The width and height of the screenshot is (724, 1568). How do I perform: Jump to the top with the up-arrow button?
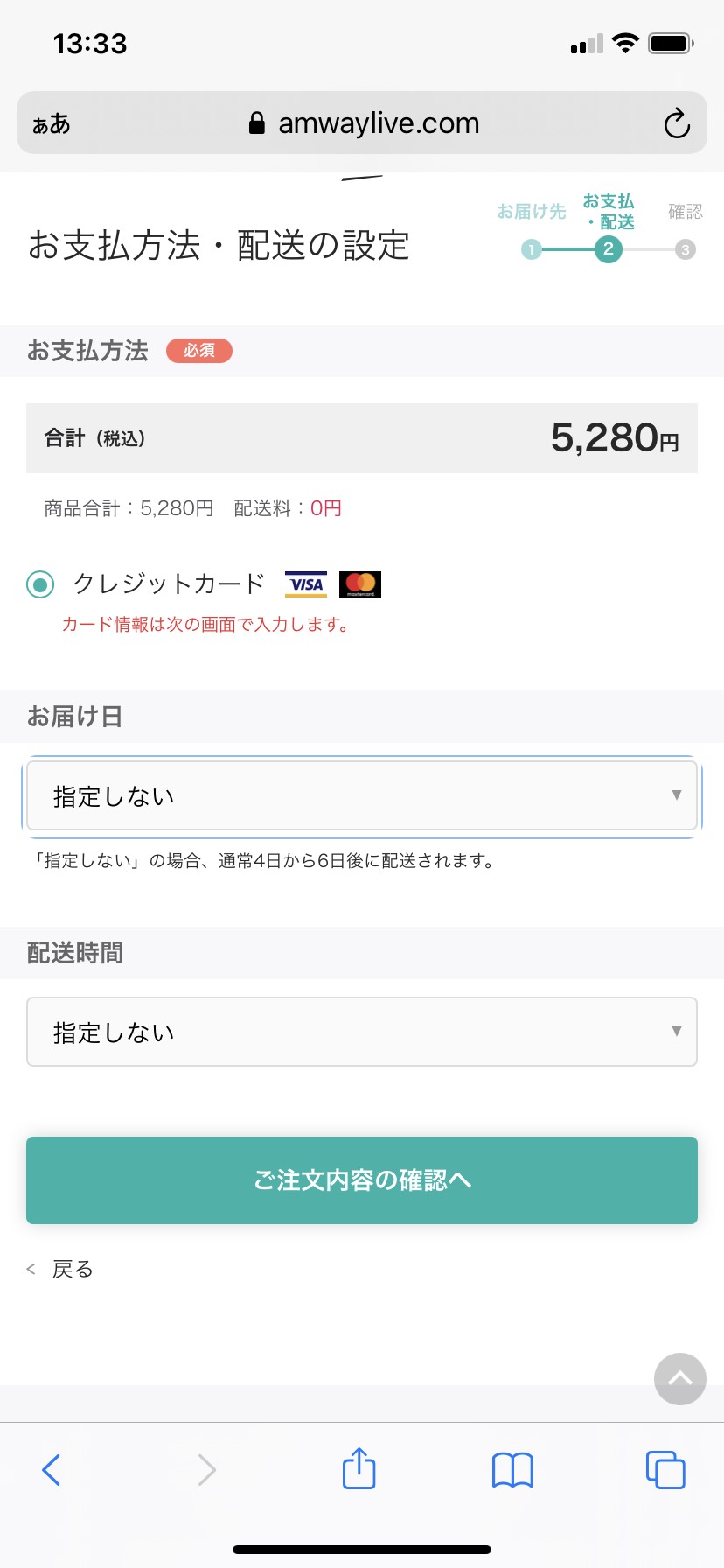(680, 1379)
